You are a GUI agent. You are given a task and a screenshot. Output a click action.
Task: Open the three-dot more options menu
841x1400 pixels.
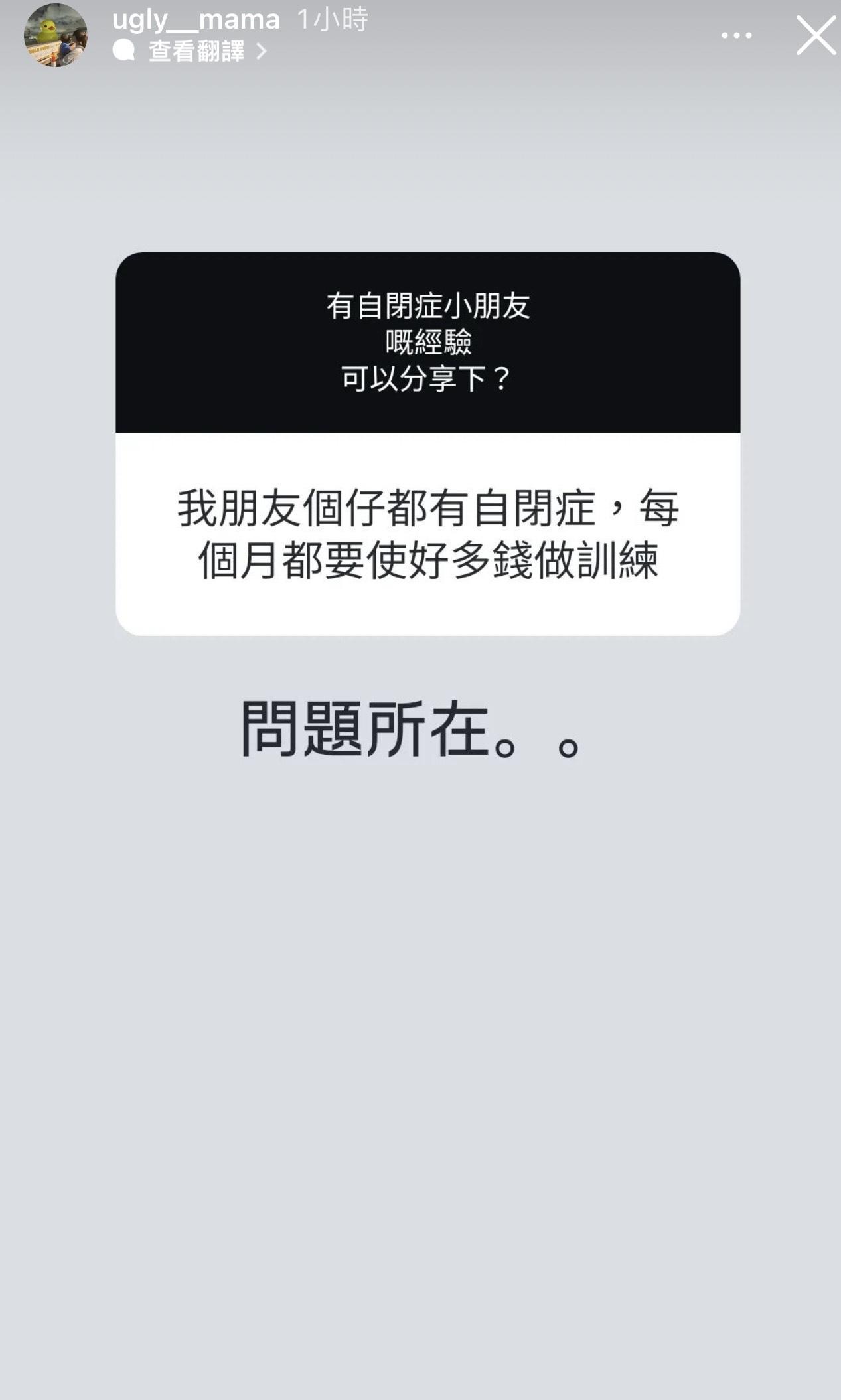(x=736, y=35)
